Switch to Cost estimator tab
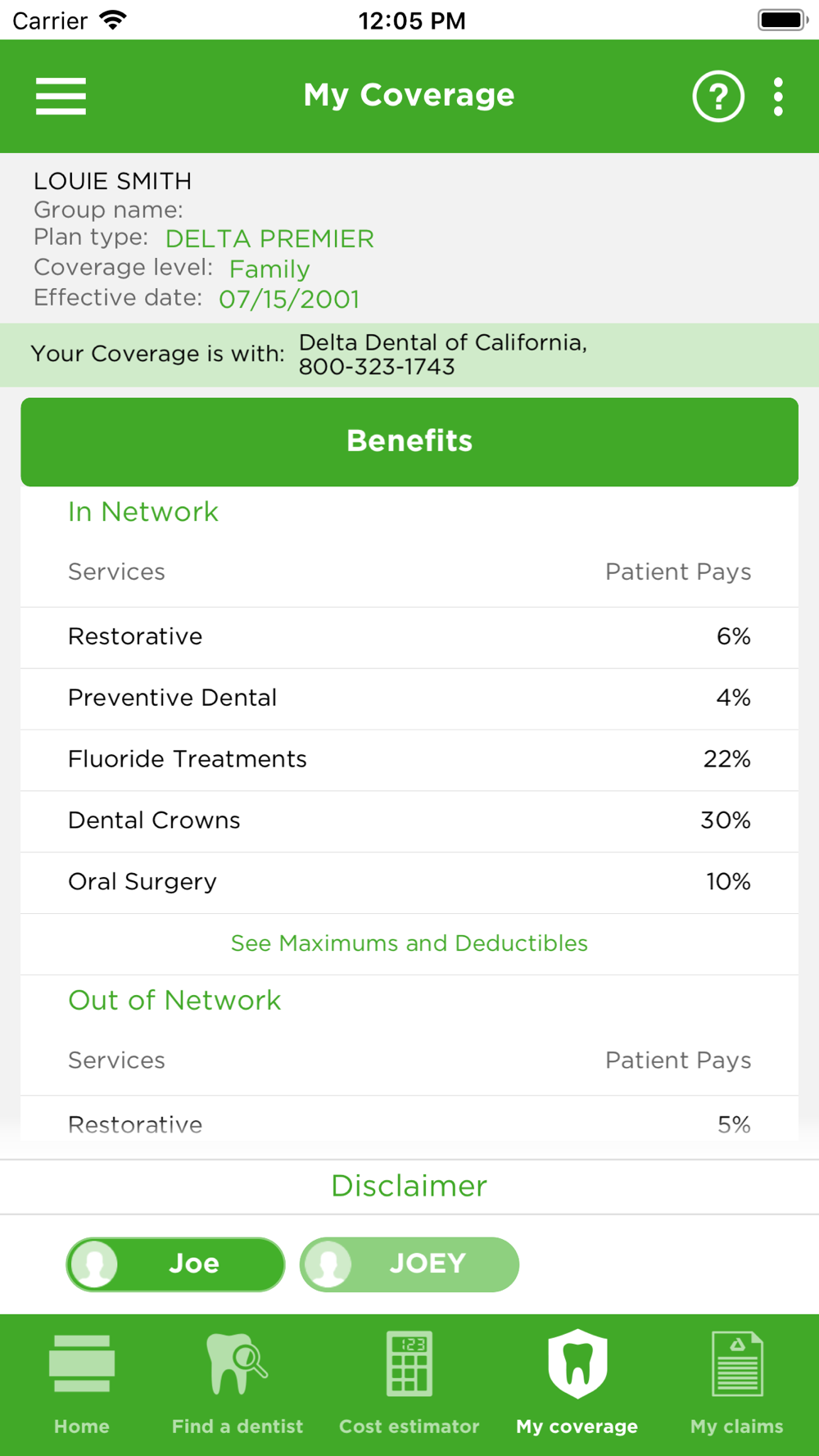 click(x=409, y=1384)
